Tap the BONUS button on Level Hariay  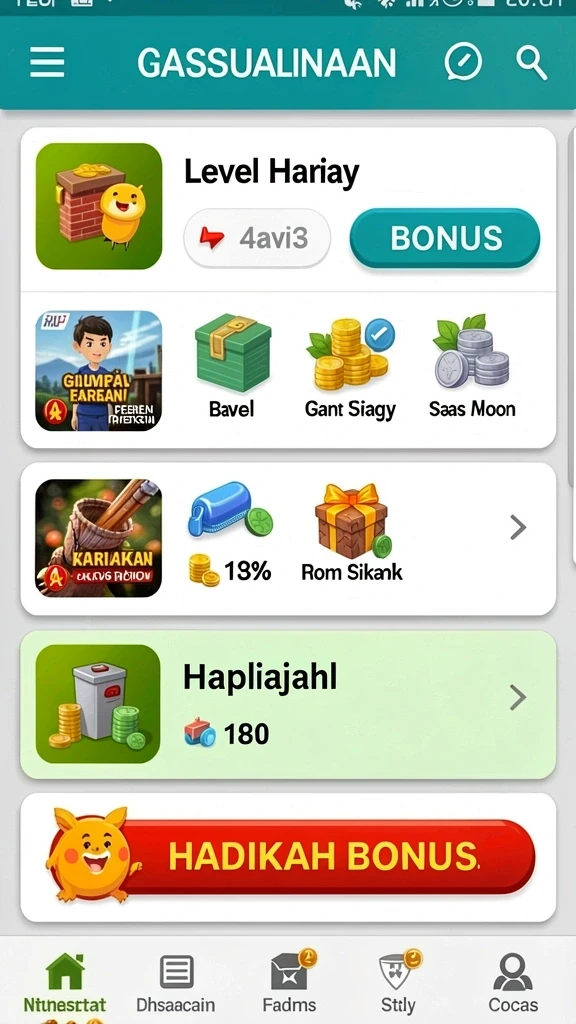click(x=445, y=238)
